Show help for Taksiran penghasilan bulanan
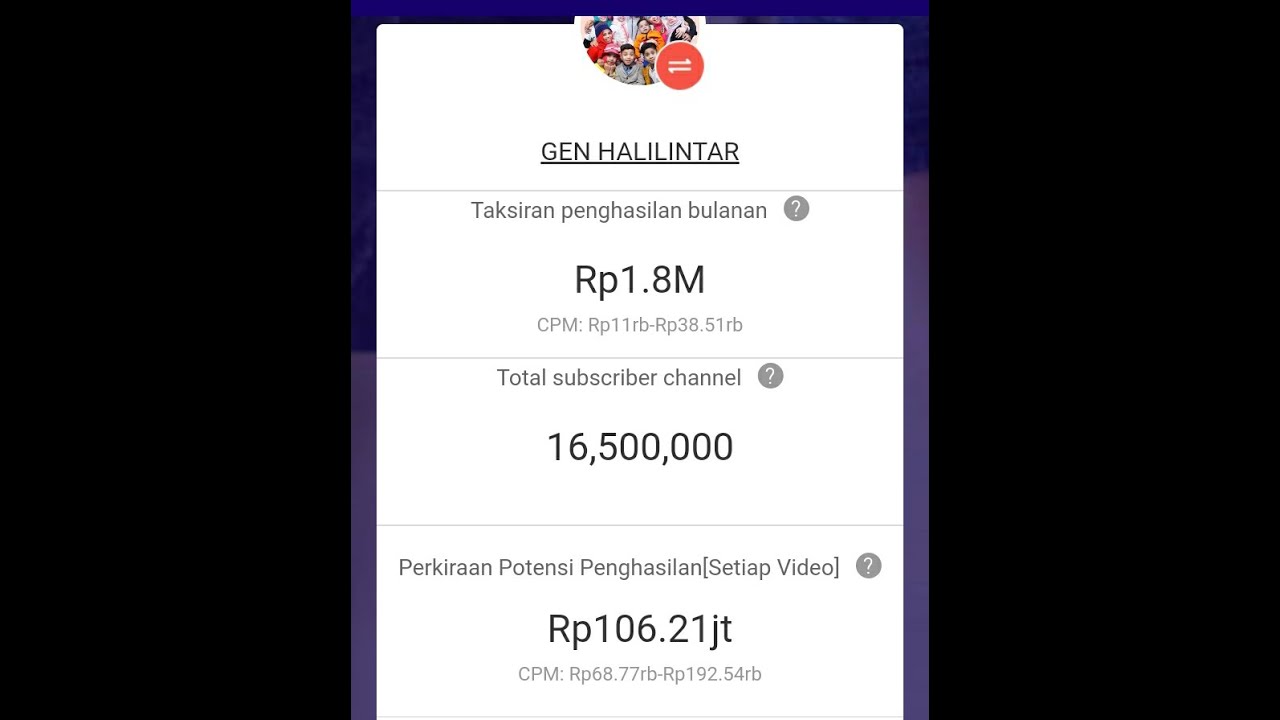Screen dimensions: 1280x720 point(796,209)
